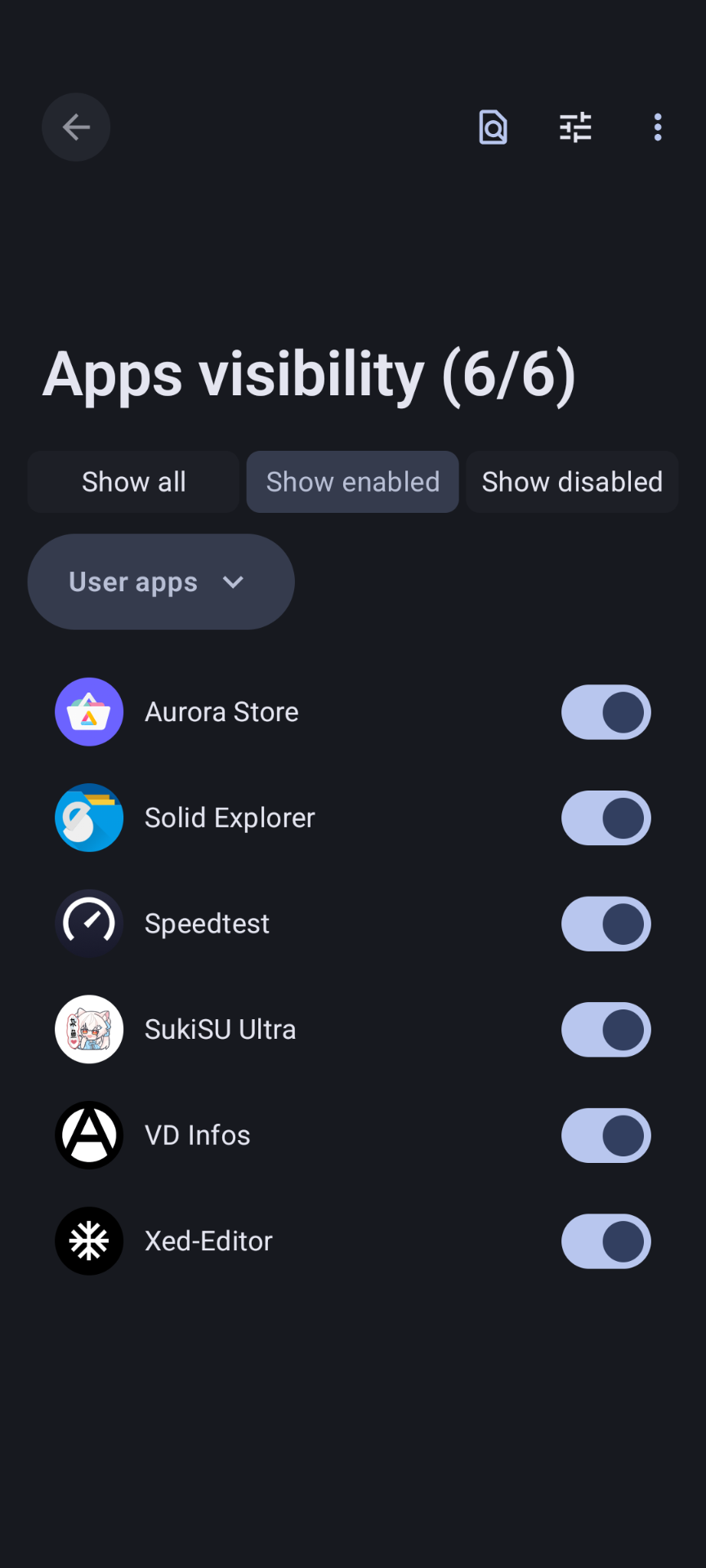Open the filter settings icon

point(575,127)
